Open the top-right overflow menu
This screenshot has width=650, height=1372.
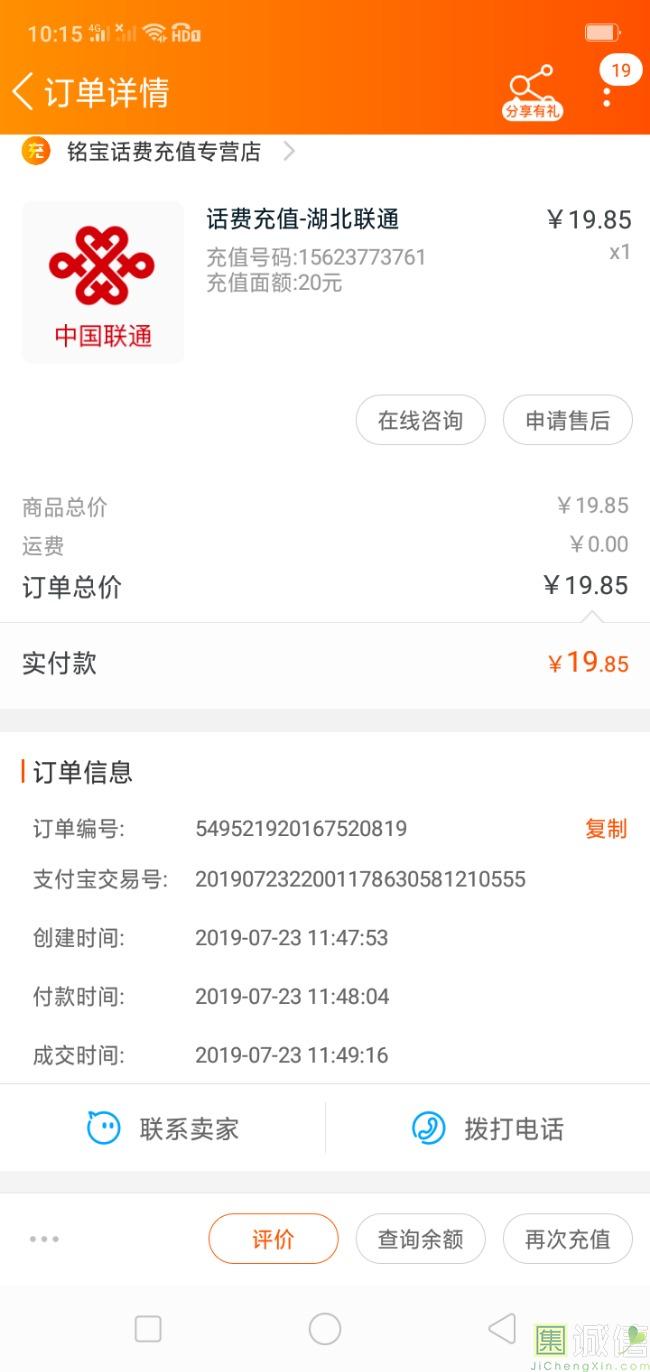click(x=607, y=93)
